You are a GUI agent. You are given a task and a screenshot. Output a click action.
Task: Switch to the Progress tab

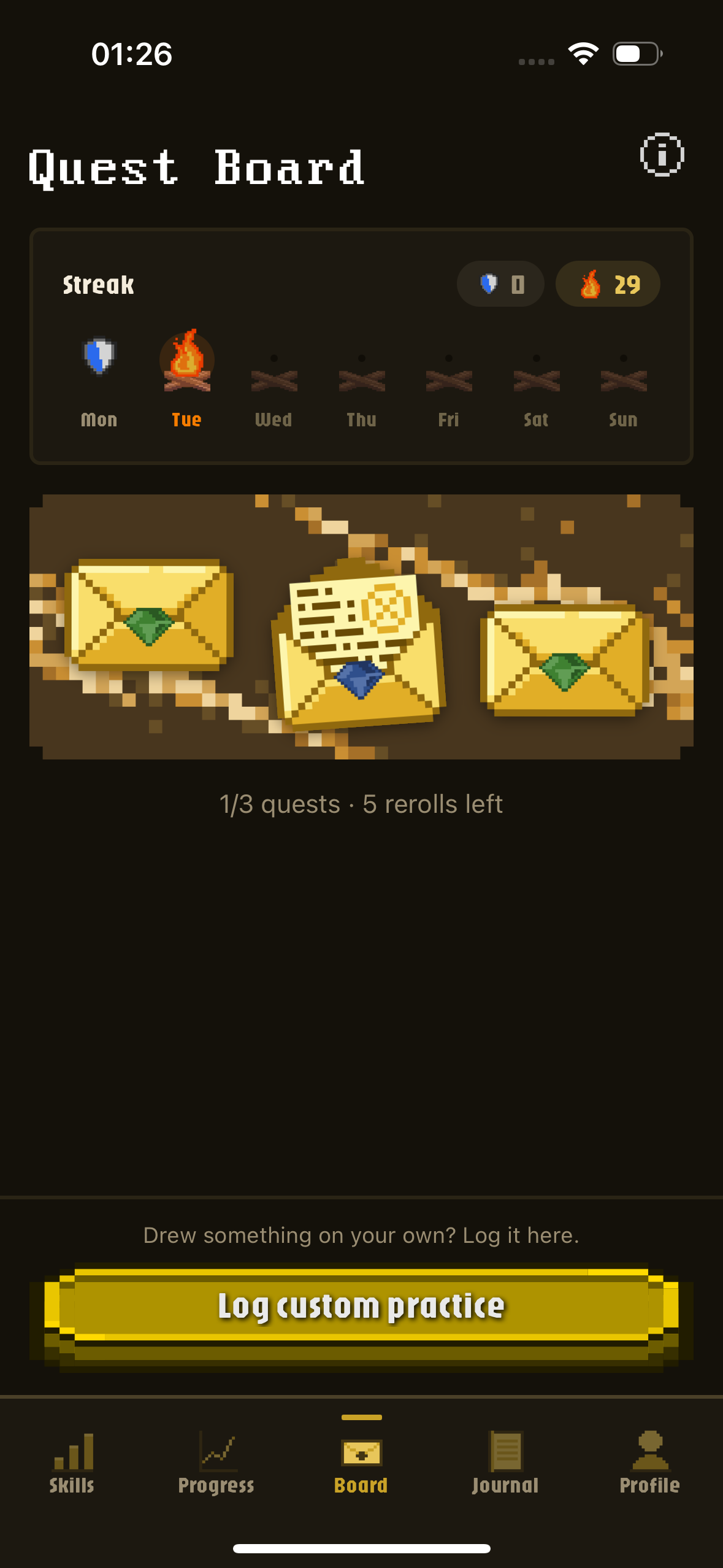(216, 1463)
